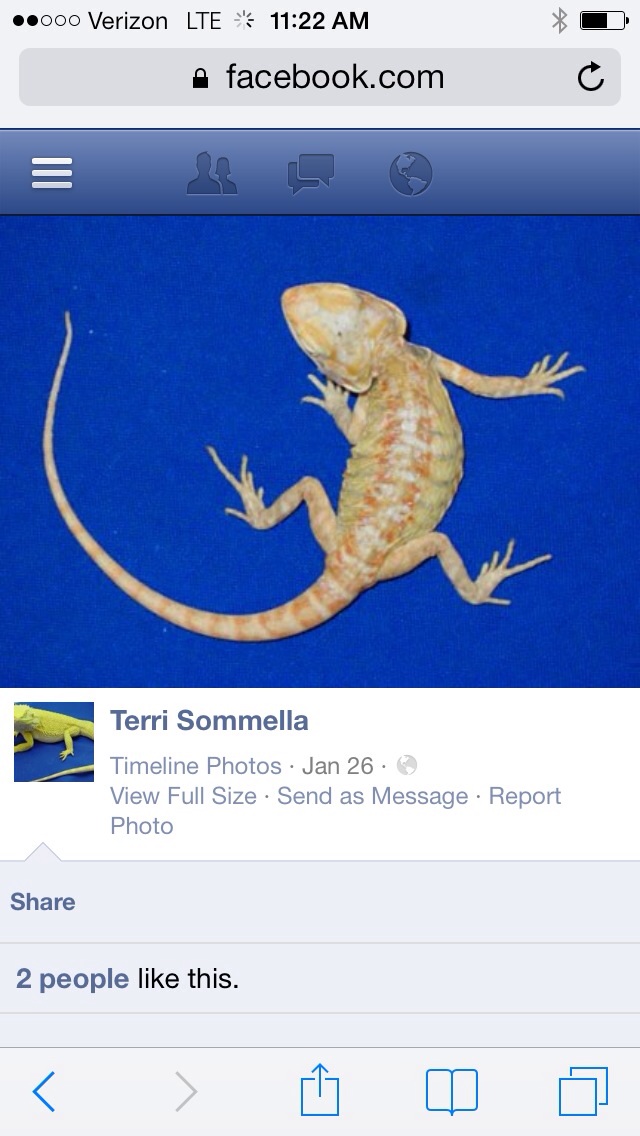Viewport: 640px width, 1136px height.
Task: Select View Full Size
Action: click(183, 796)
